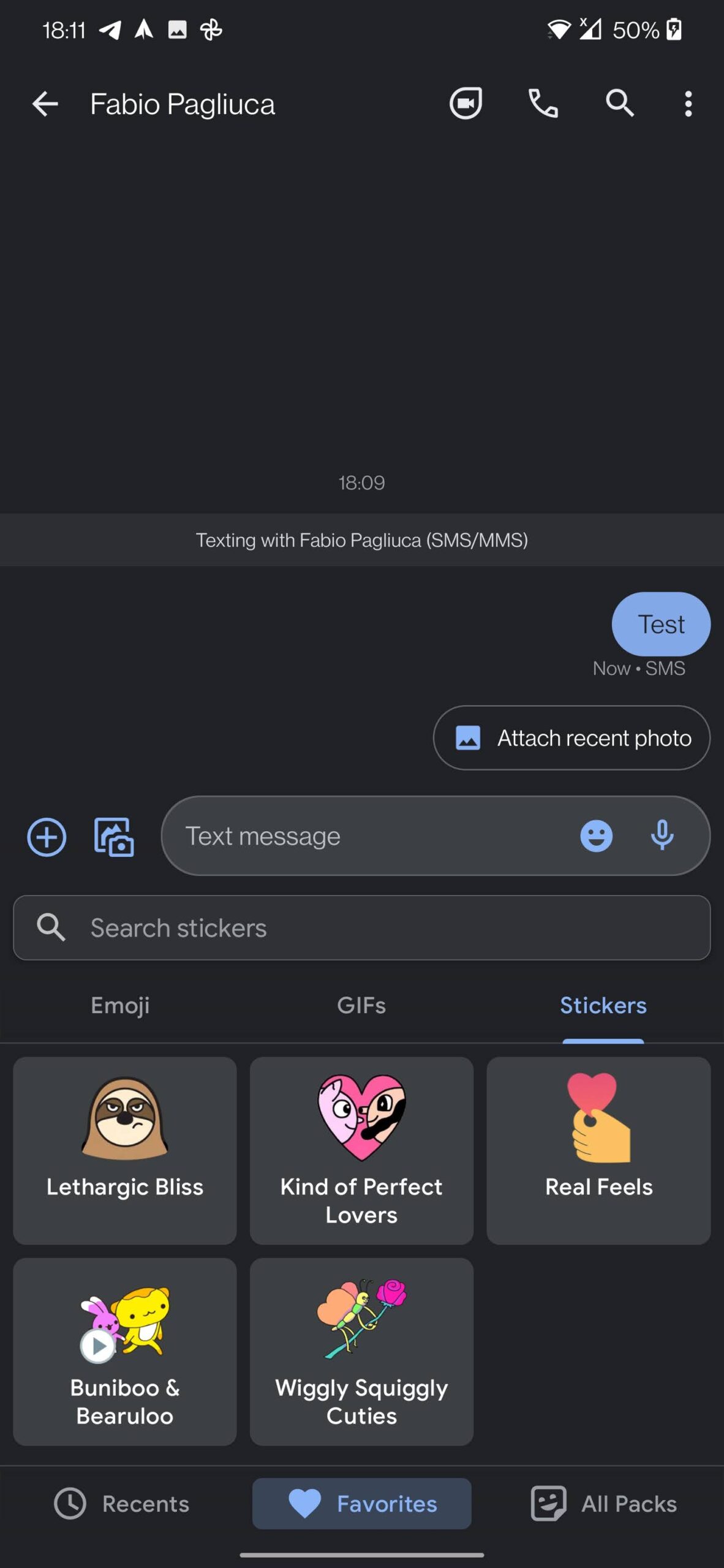The image size is (724, 1568).
Task: Open the Lethargic Bliss sticker pack
Action: pos(124,1150)
